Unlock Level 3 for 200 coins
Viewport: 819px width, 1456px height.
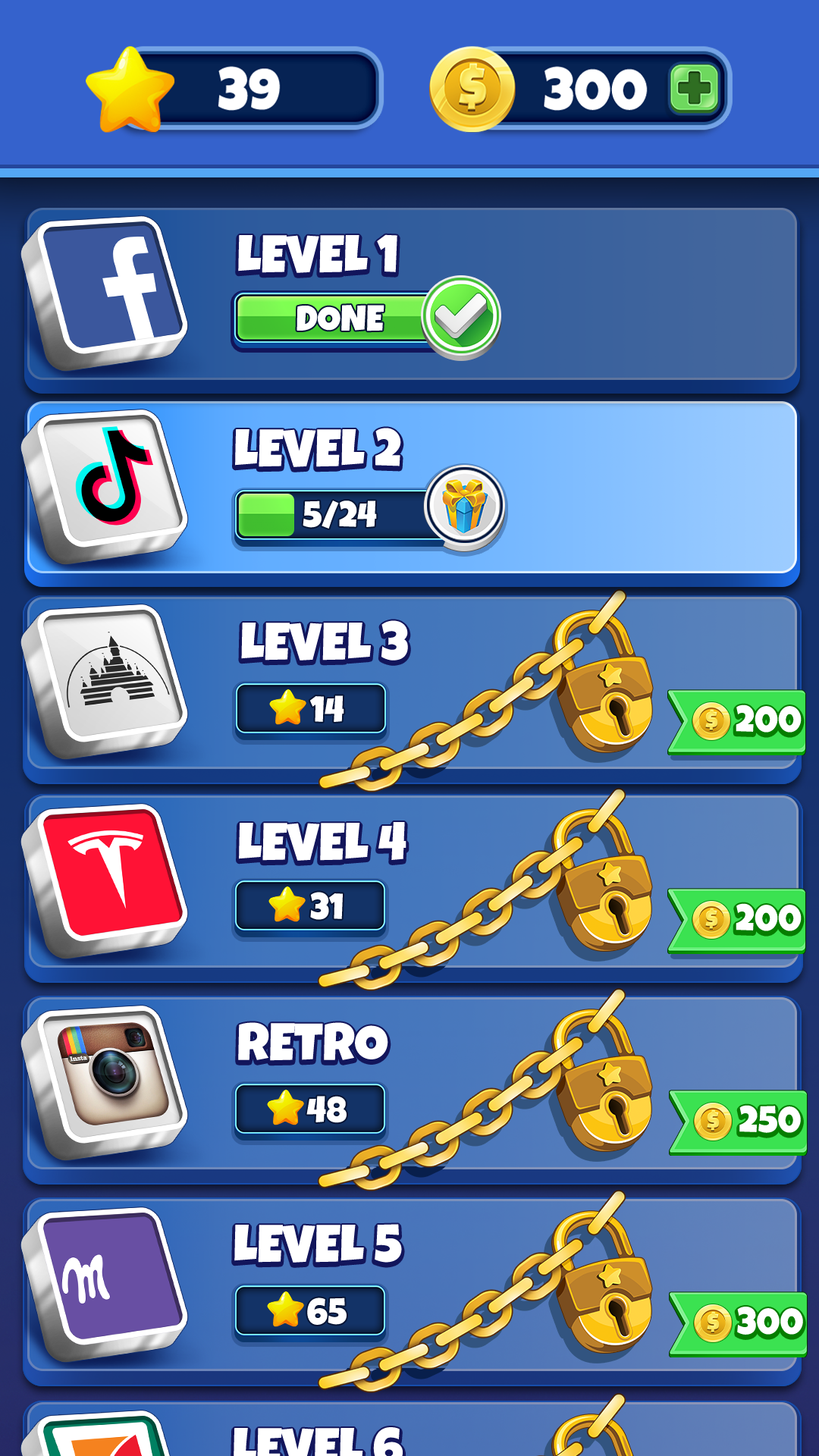737,721
